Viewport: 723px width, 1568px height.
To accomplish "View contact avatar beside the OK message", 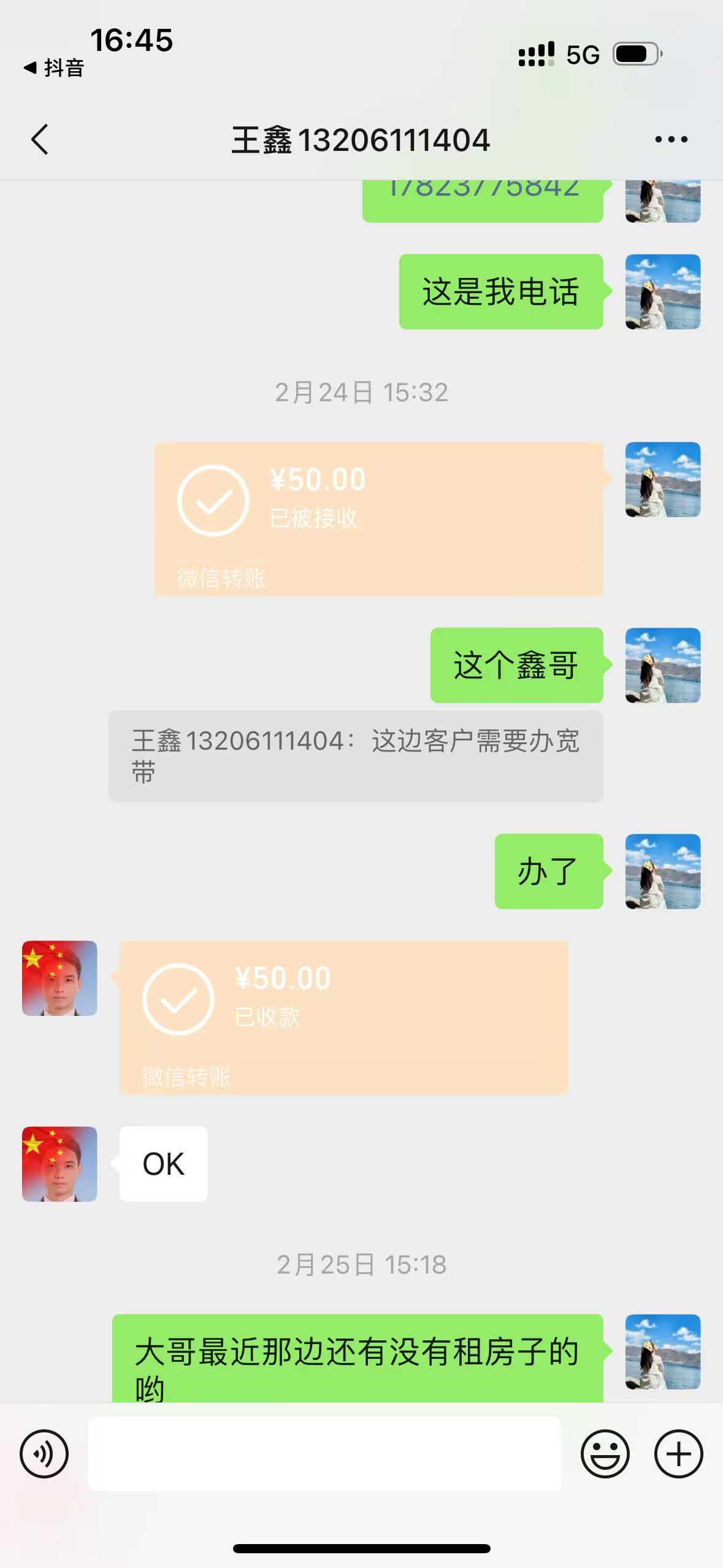I will [59, 1164].
